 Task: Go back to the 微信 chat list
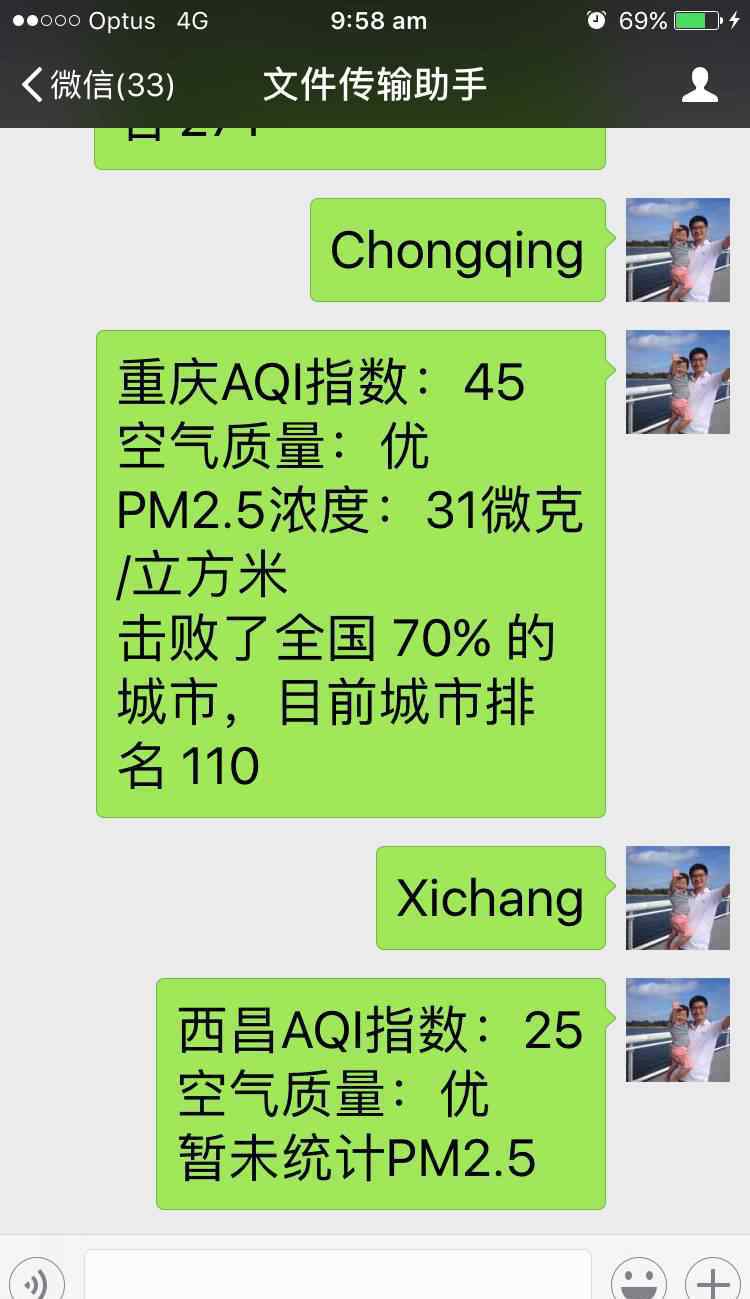[98, 85]
